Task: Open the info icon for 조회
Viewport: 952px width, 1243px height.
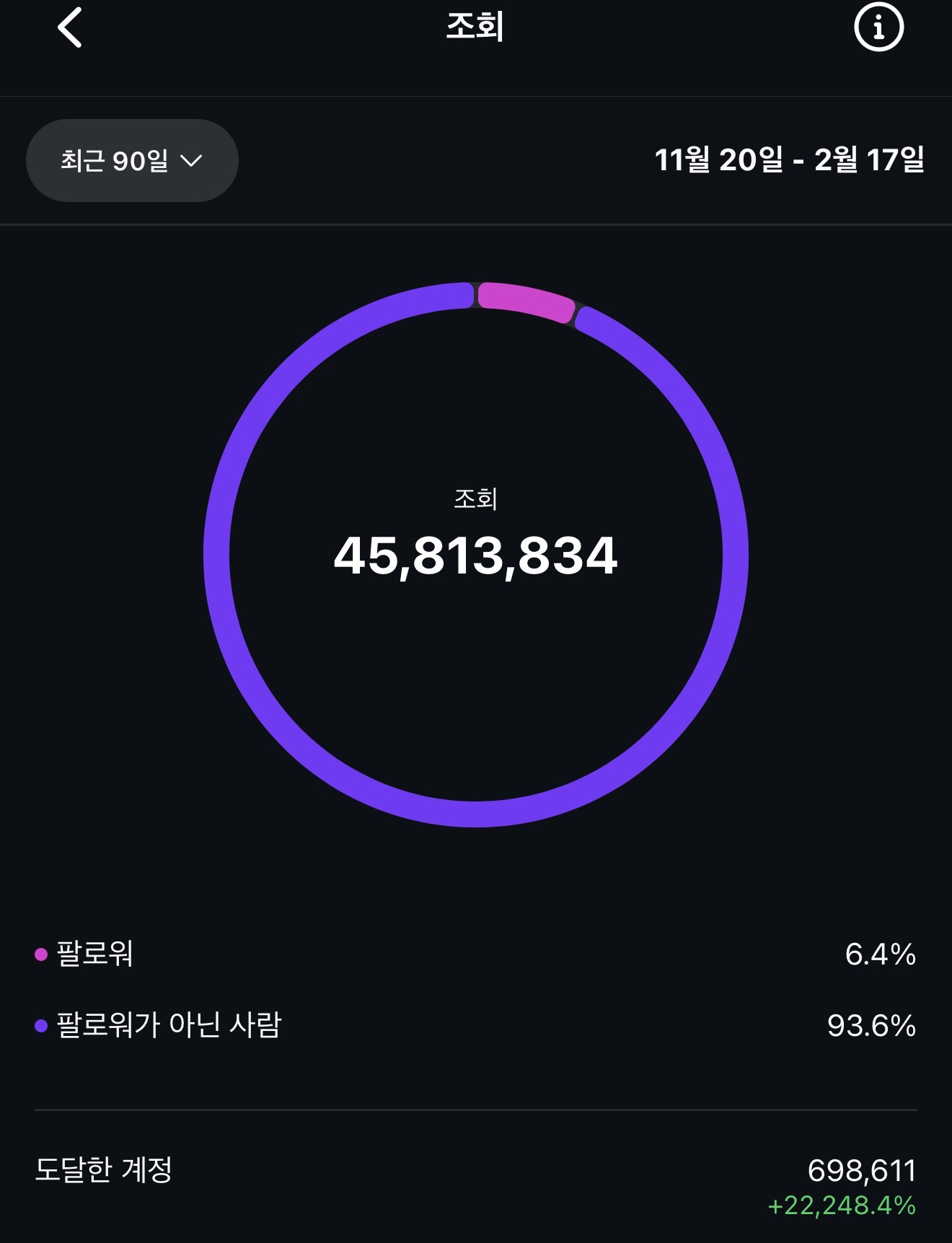Action: (x=878, y=28)
